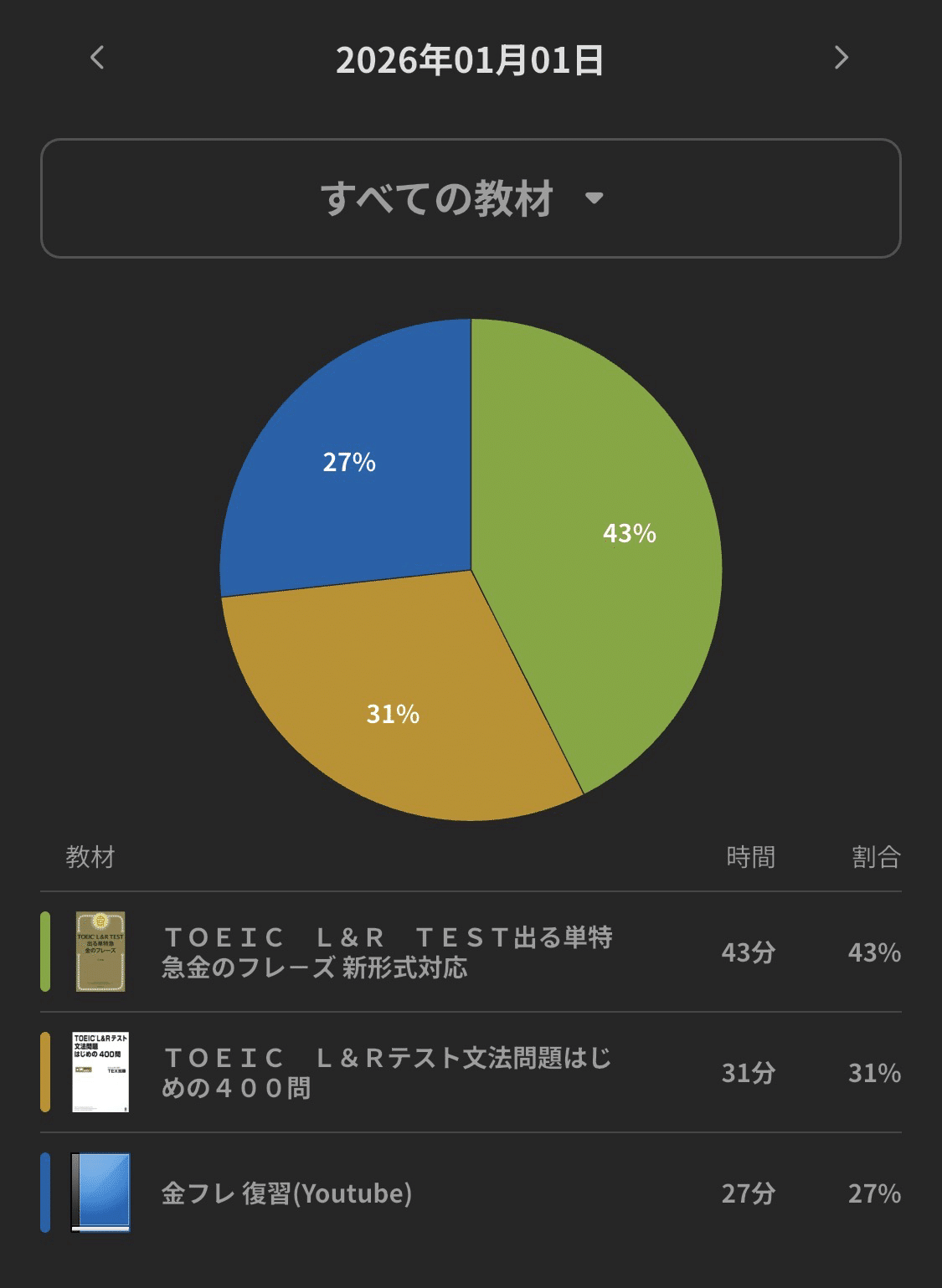Open 出る単特急金のフレーズ row

pos(471,952)
